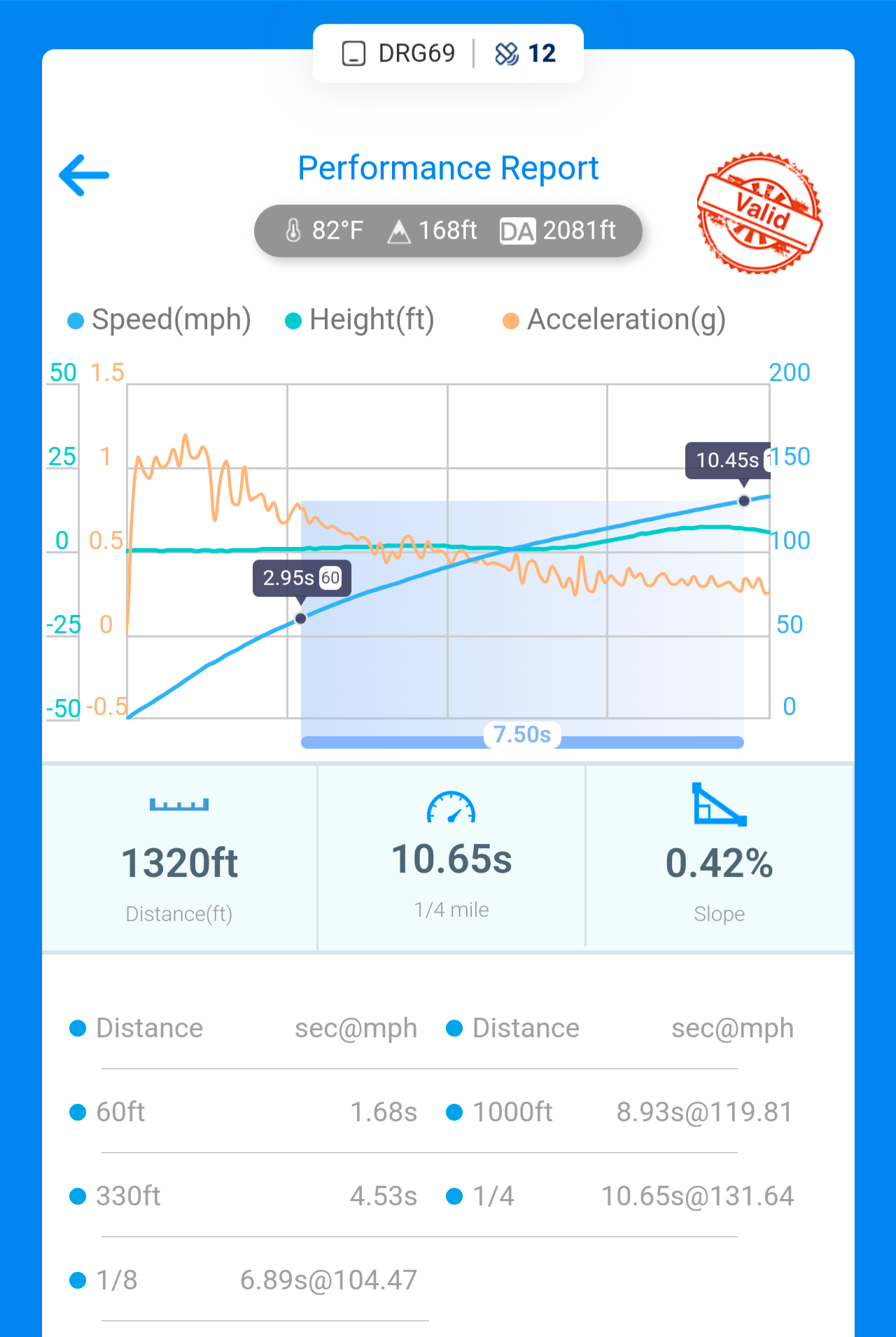Select the 2.95s marker on the chart
Viewport: 896px width, 1337px height.
[x=300, y=618]
